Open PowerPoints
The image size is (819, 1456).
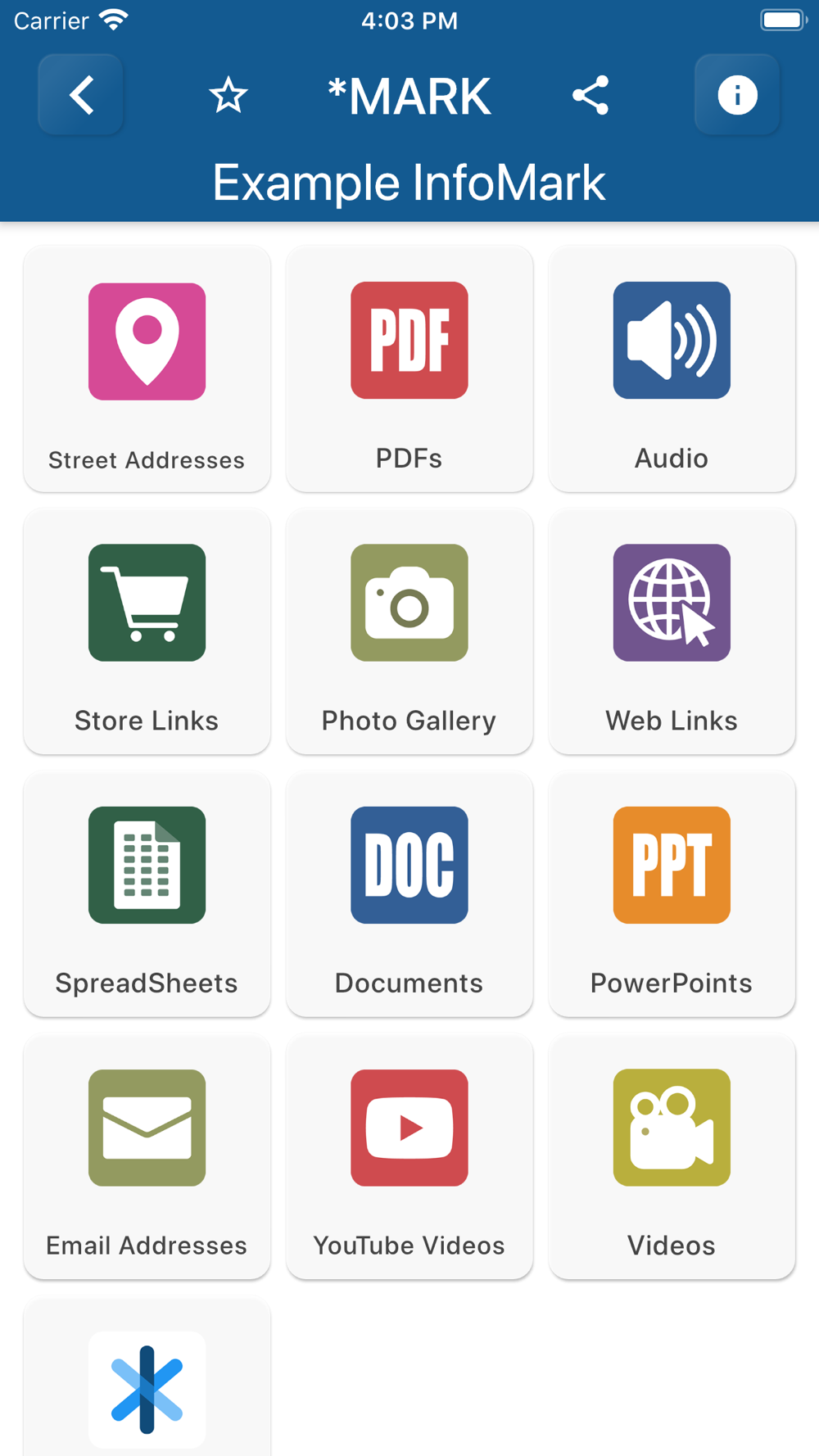click(x=672, y=894)
